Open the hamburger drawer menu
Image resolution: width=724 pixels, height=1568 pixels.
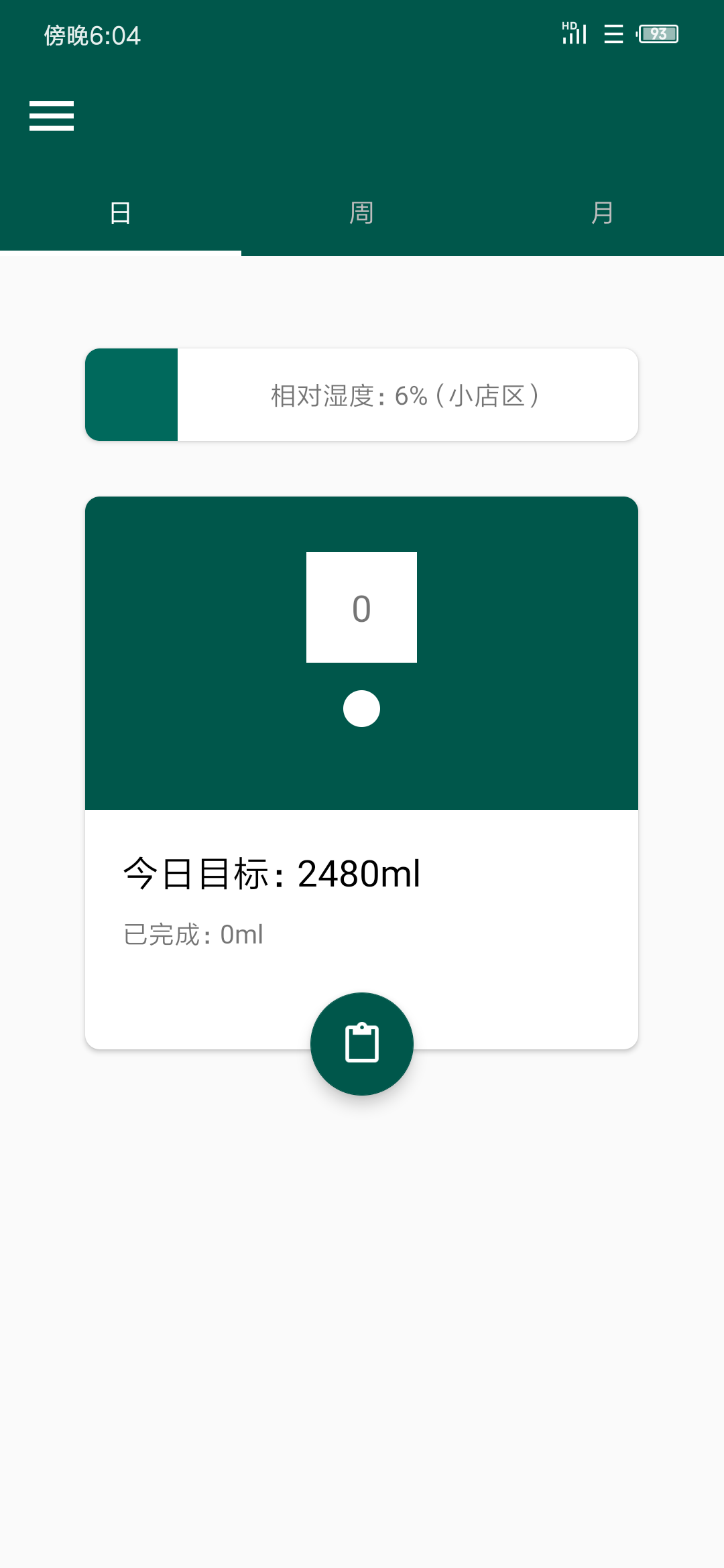coord(52,116)
